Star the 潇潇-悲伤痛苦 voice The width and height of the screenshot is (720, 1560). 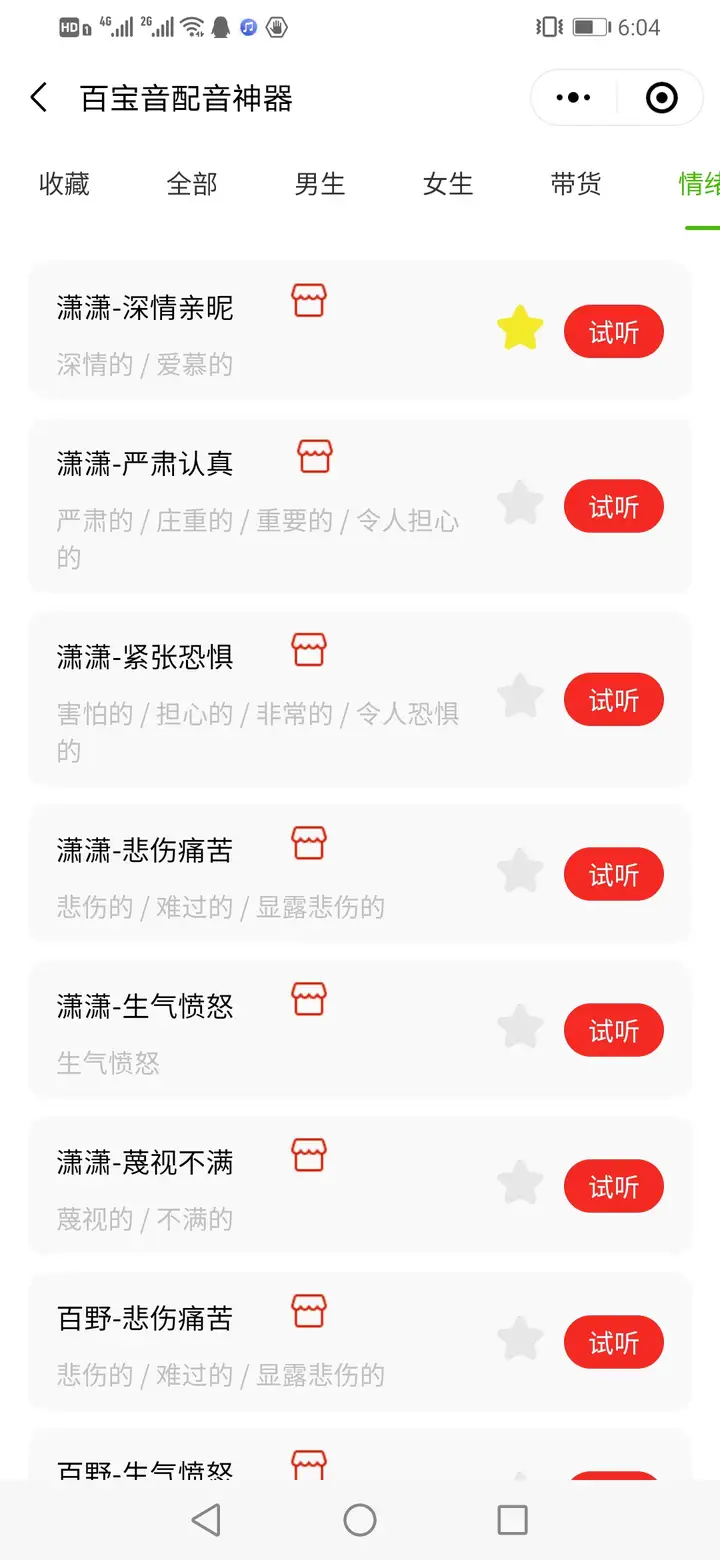pos(520,872)
